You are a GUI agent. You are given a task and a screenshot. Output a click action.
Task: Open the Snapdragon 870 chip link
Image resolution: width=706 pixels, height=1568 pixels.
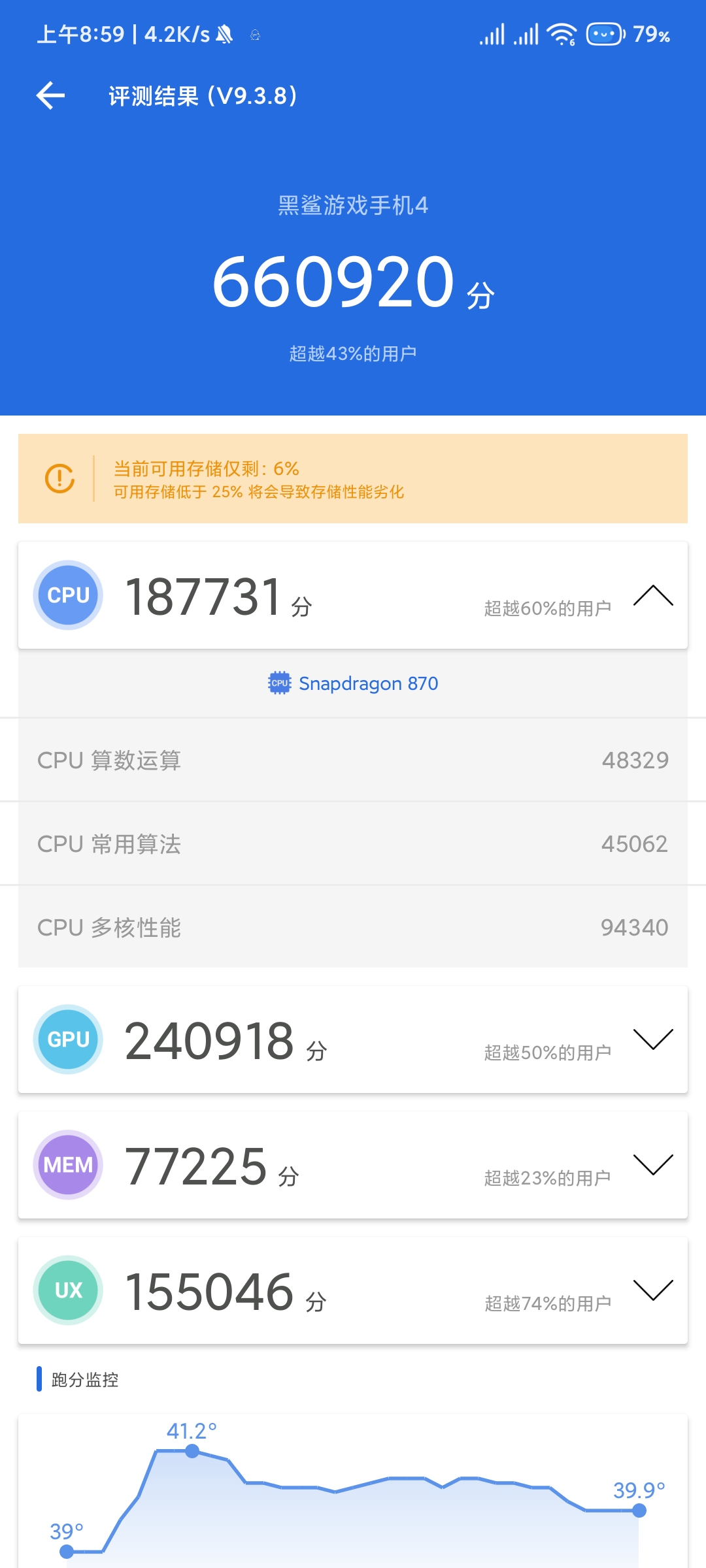[x=353, y=683]
